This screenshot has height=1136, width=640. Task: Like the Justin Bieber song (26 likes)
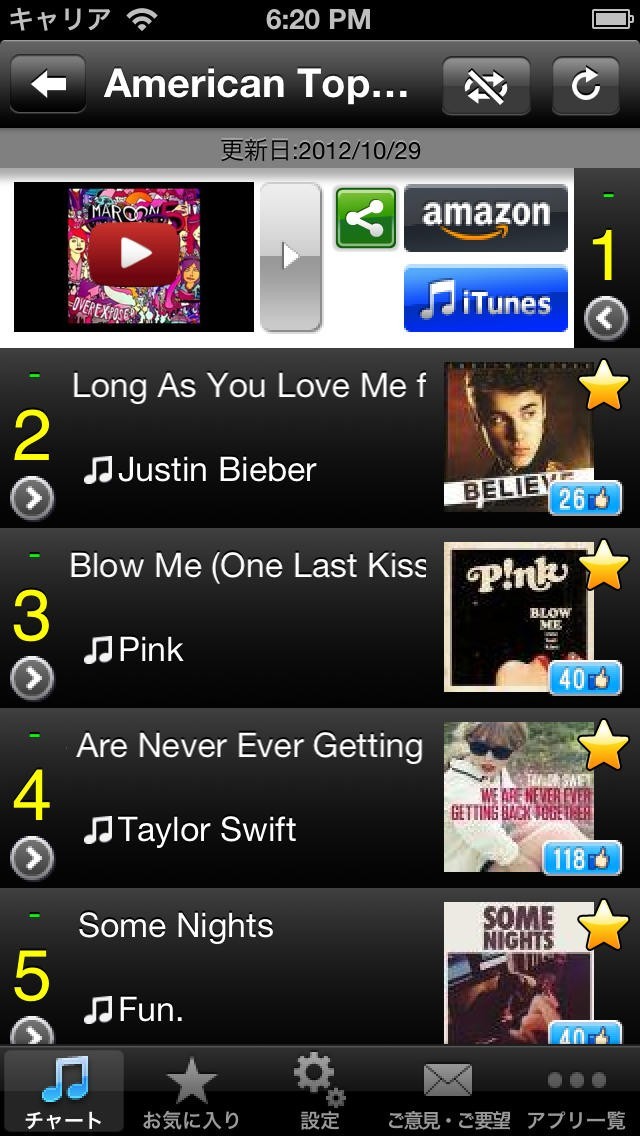click(584, 497)
